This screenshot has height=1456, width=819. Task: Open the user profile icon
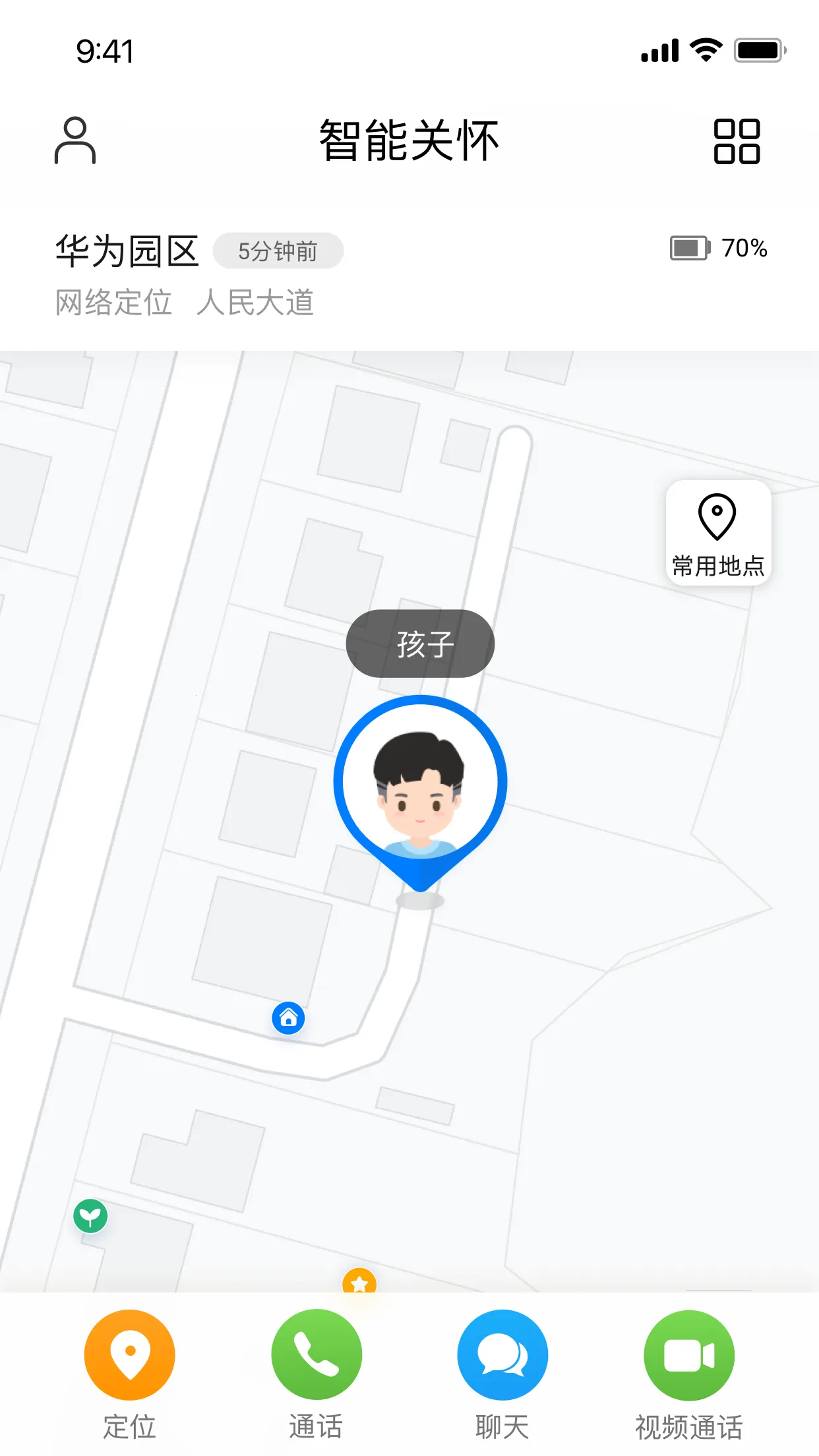pyautogui.click(x=75, y=140)
